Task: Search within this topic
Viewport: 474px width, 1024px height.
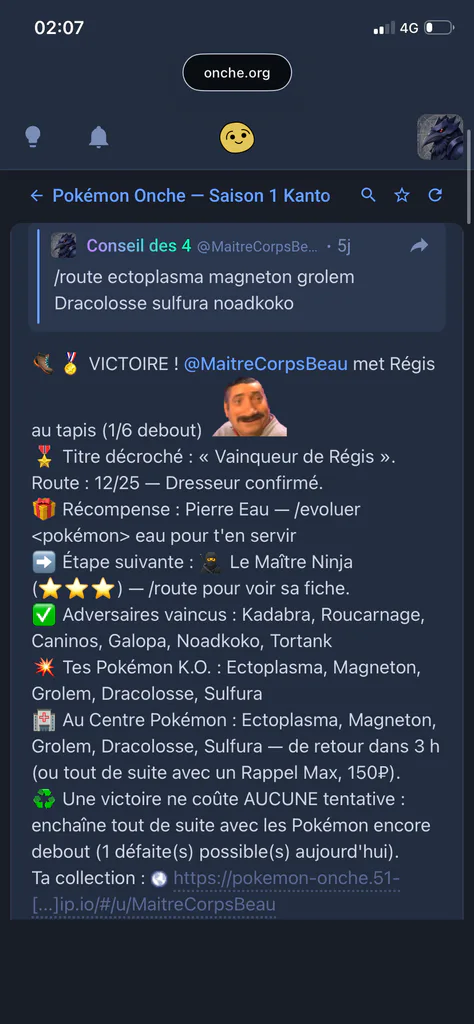Action: tap(368, 195)
